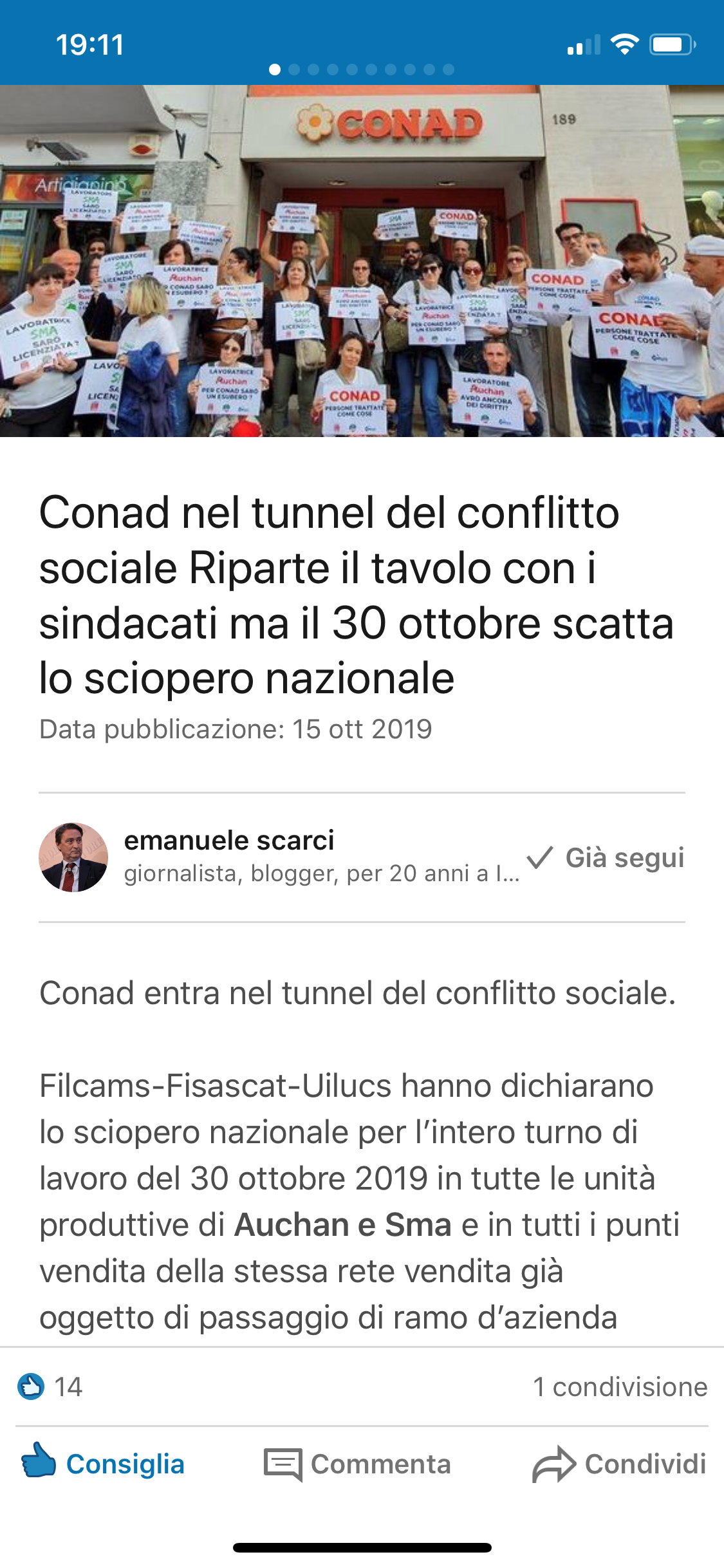This screenshot has width=724, height=1568.
Task: Open the Commenta comment section
Action: coord(357,1464)
